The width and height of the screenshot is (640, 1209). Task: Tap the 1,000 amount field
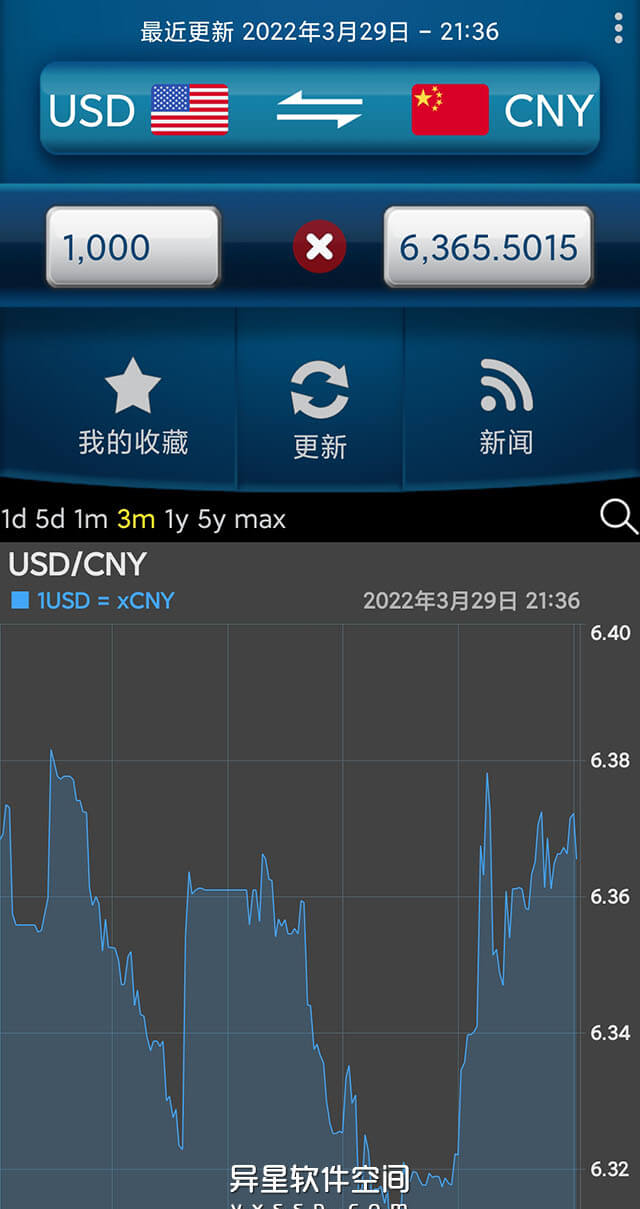tap(133, 247)
